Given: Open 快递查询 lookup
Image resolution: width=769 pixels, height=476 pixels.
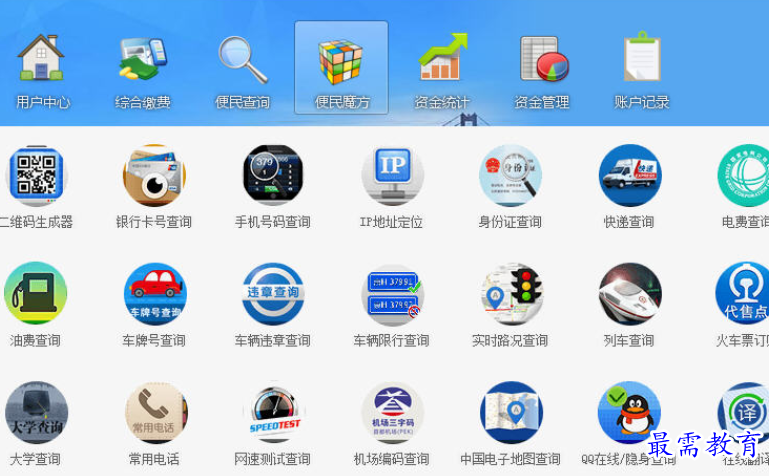Looking at the screenshot, I should click(x=629, y=177).
